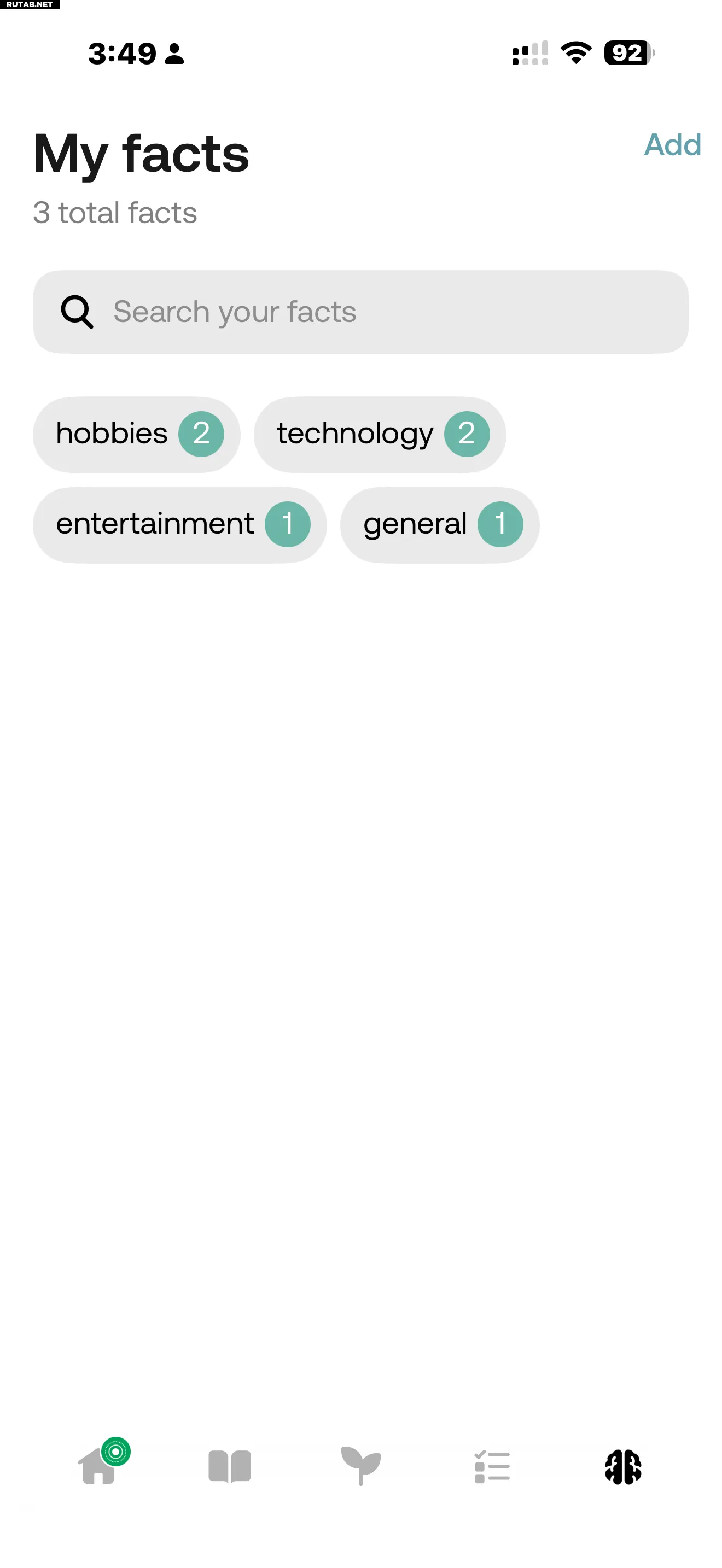Open the sprout plant tab
Image resolution: width=722 pixels, height=1568 pixels.
tap(361, 1466)
